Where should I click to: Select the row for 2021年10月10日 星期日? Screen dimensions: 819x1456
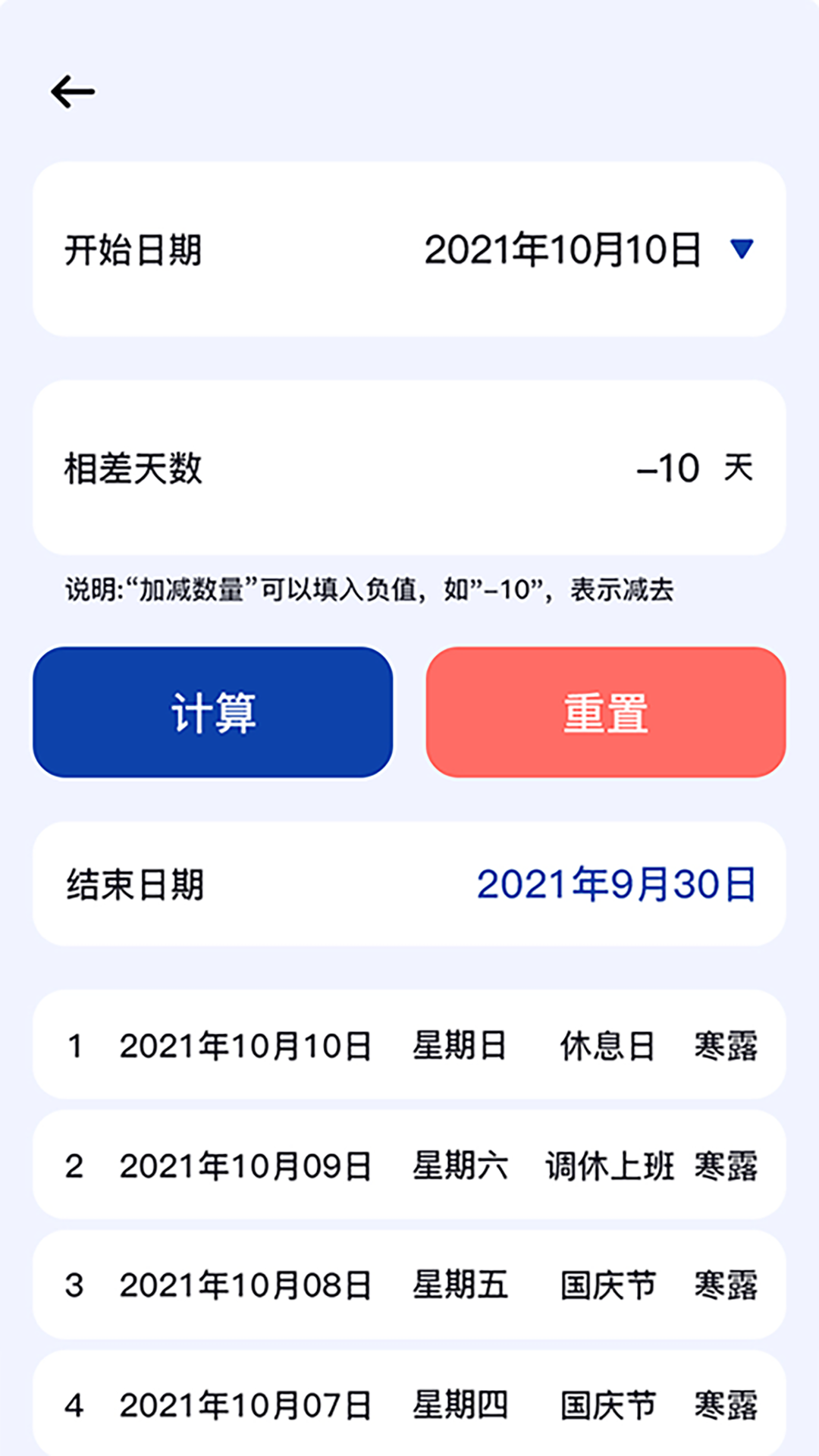pos(409,1048)
